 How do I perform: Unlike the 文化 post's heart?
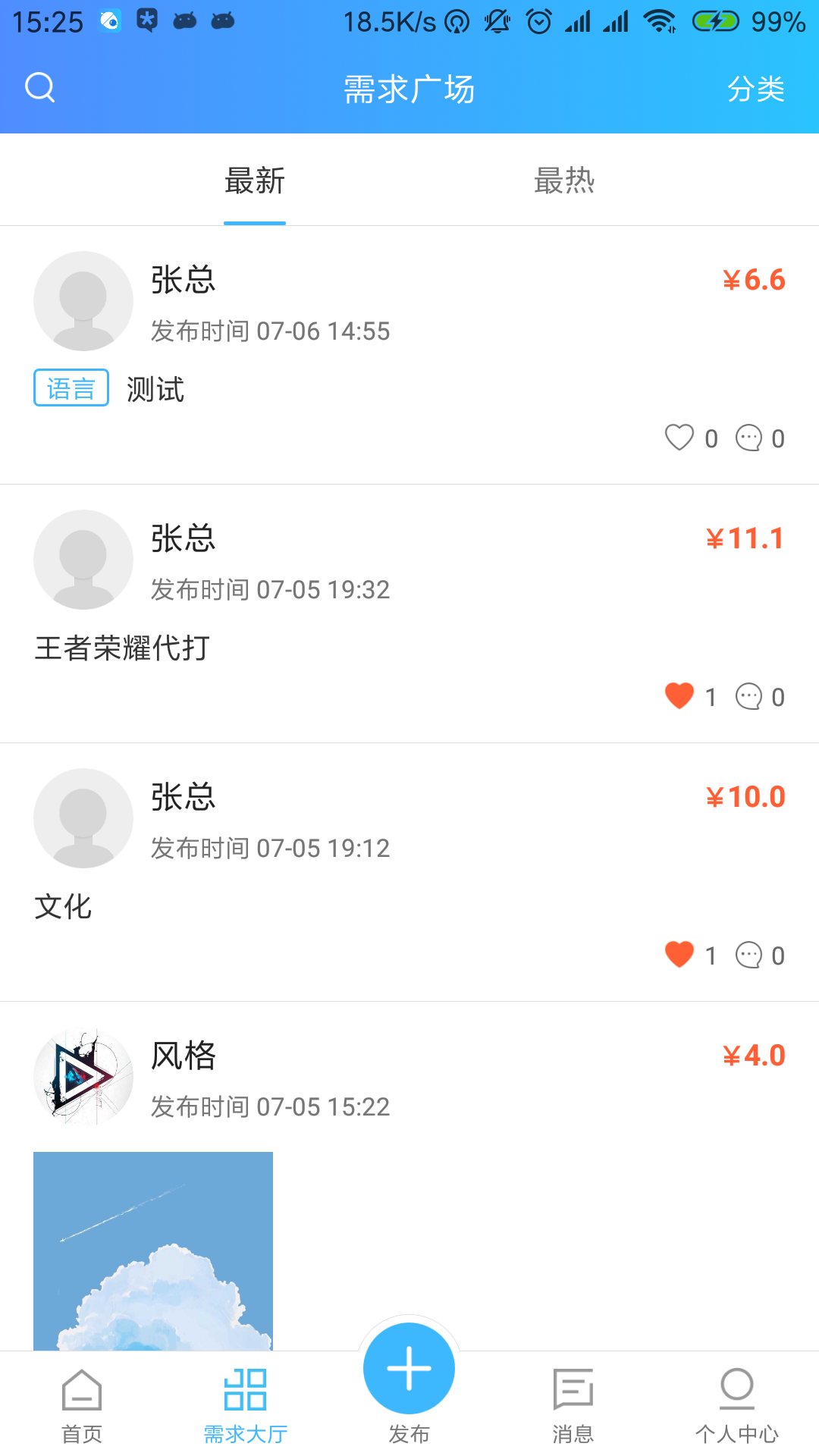[680, 955]
